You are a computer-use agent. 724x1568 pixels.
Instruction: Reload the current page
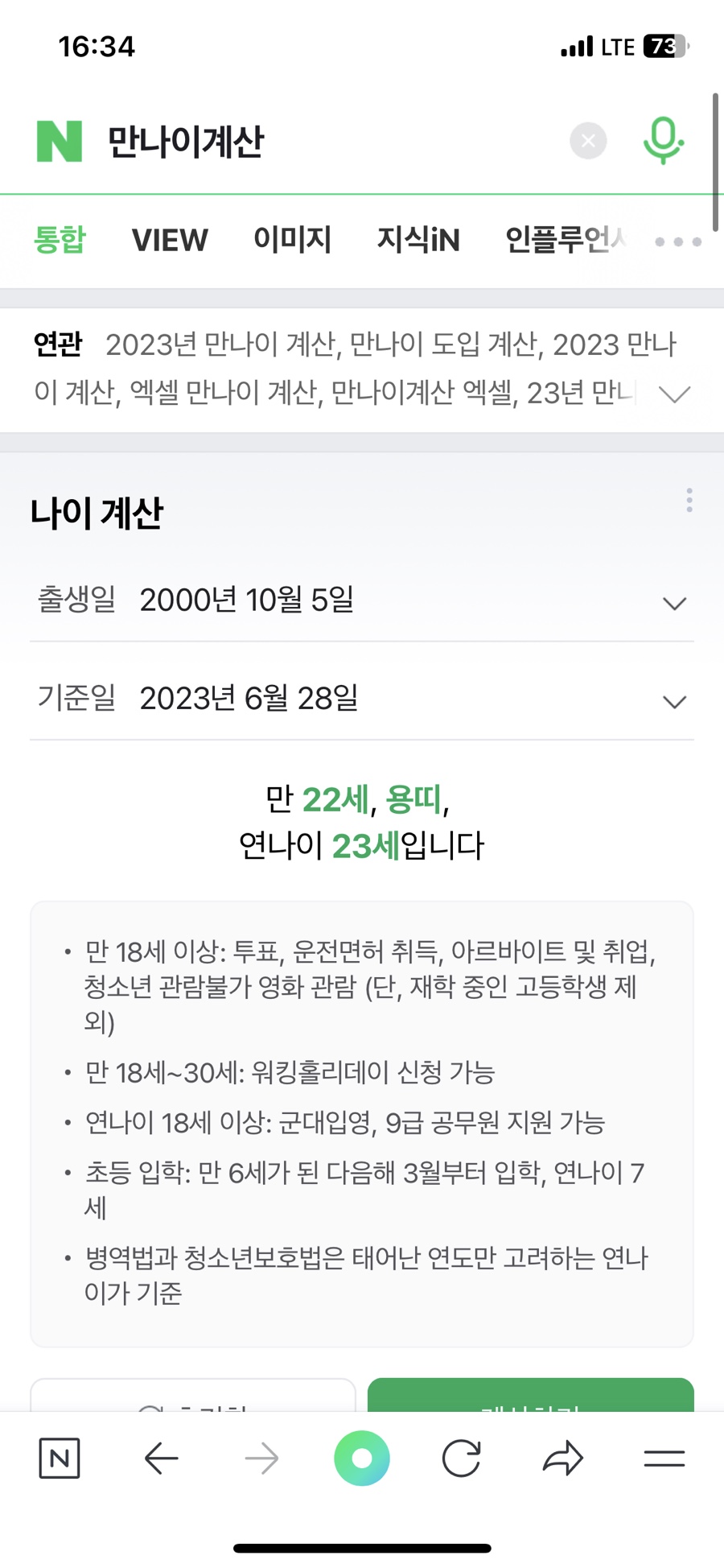click(x=462, y=1458)
